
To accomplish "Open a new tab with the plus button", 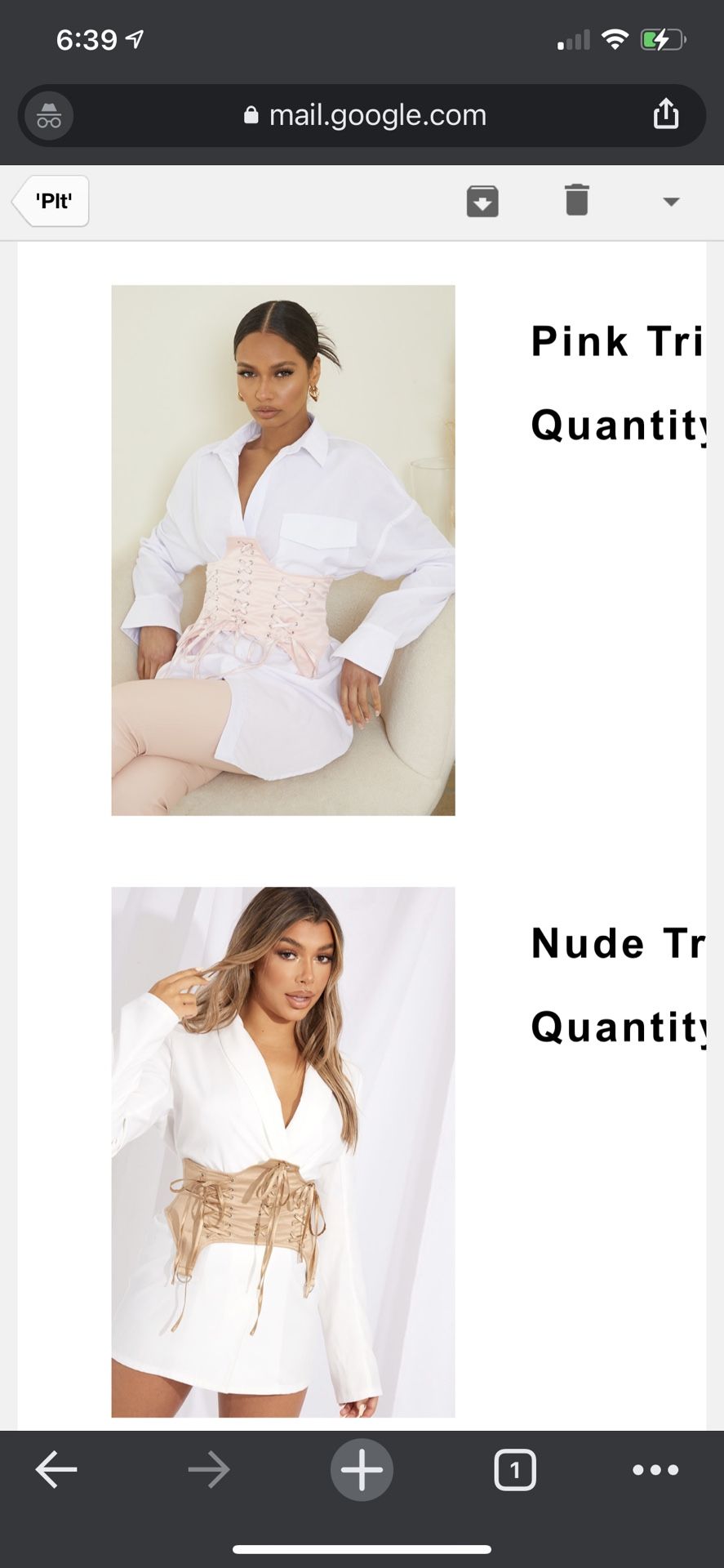I will coord(362,1470).
